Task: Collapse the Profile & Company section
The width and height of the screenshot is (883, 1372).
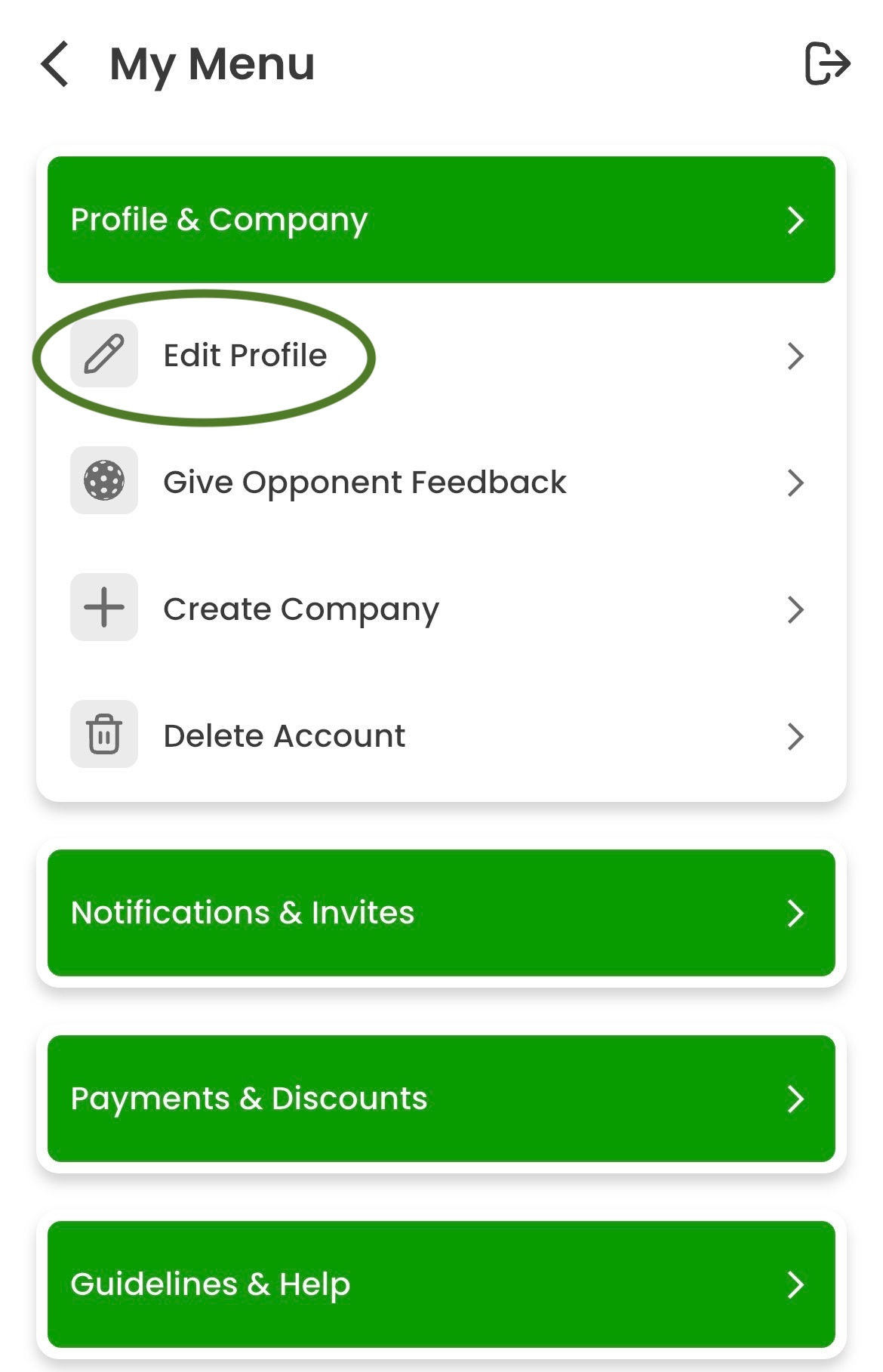Action: tap(441, 220)
